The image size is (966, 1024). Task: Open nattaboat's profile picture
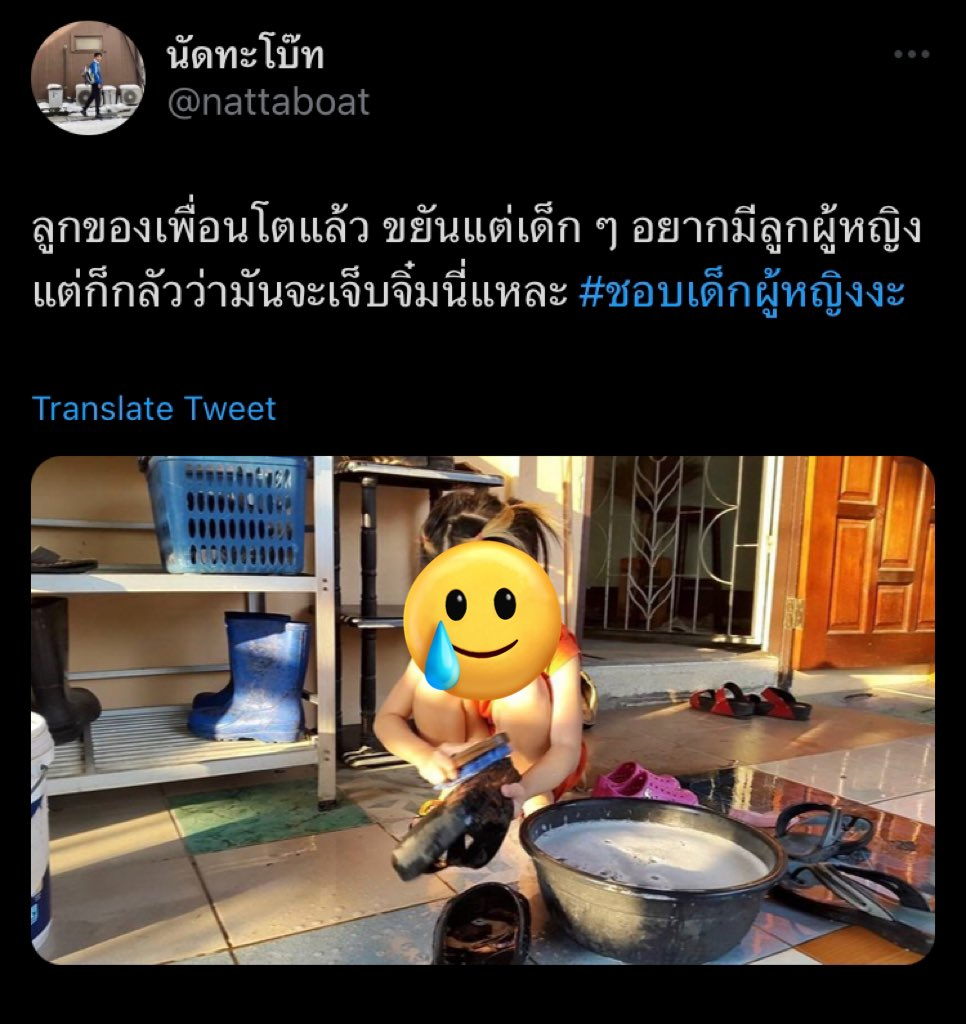coord(88,78)
